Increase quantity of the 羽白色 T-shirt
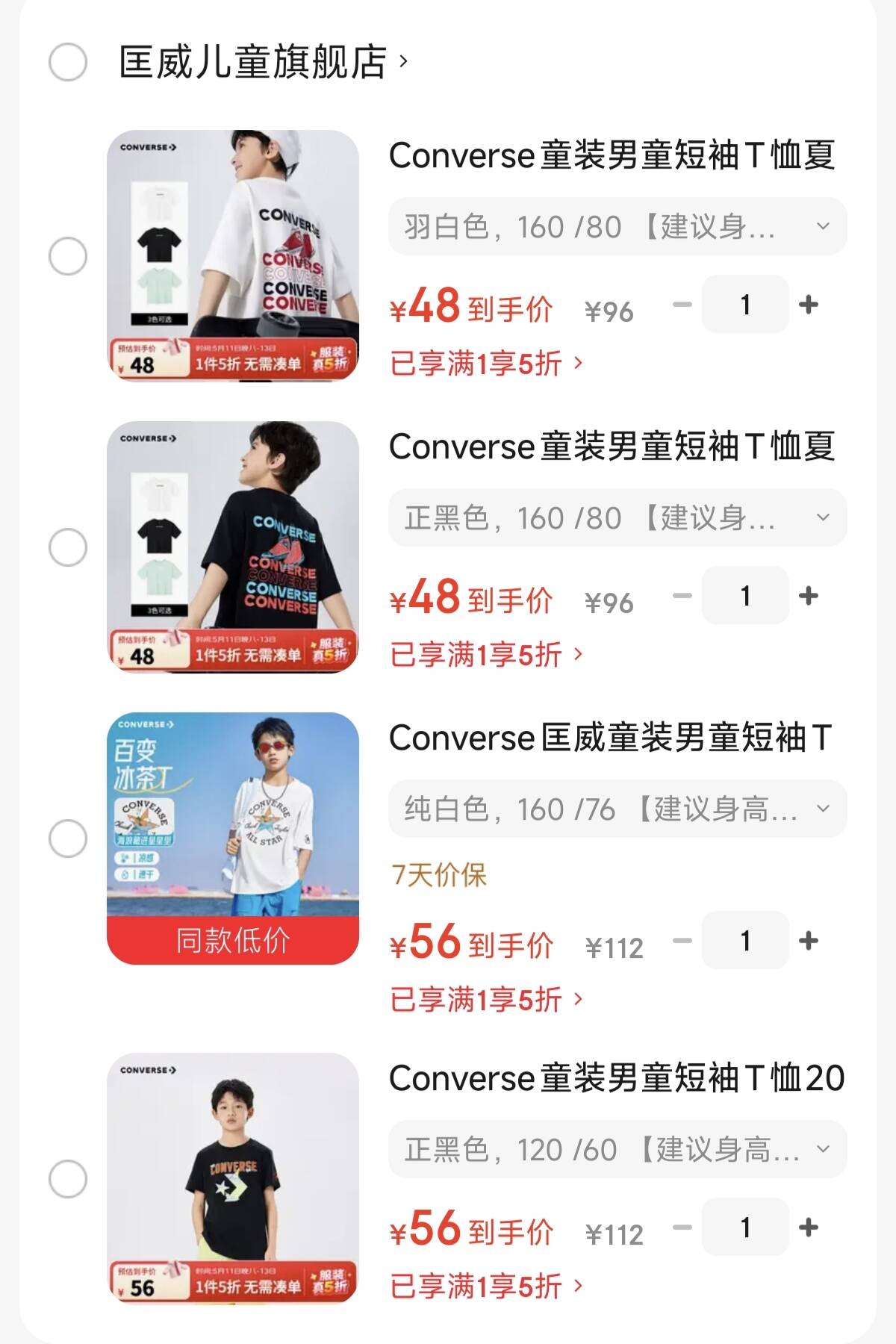Viewport: 896px width, 1344px height. [x=809, y=305]
